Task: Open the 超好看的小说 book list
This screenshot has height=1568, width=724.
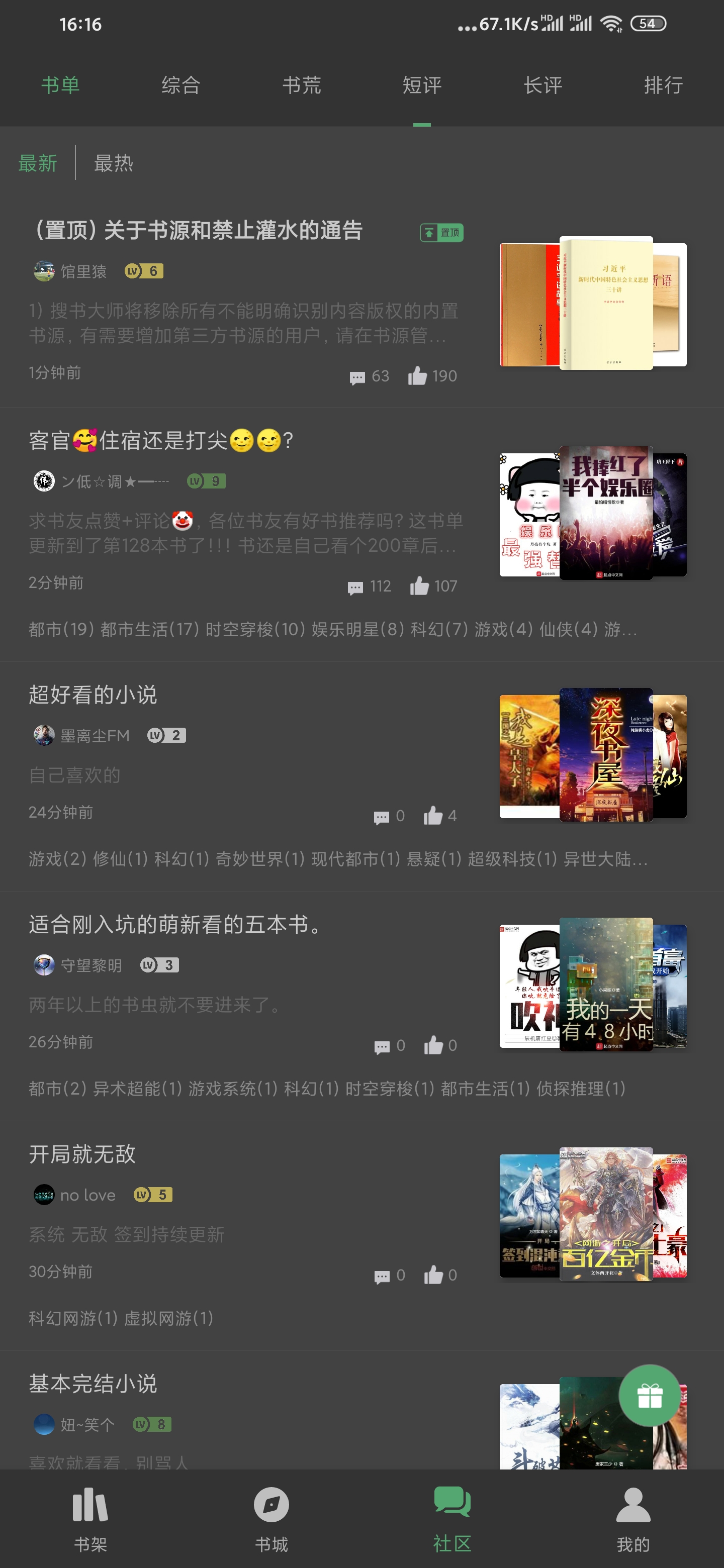Action: click(x=361, y=776)
